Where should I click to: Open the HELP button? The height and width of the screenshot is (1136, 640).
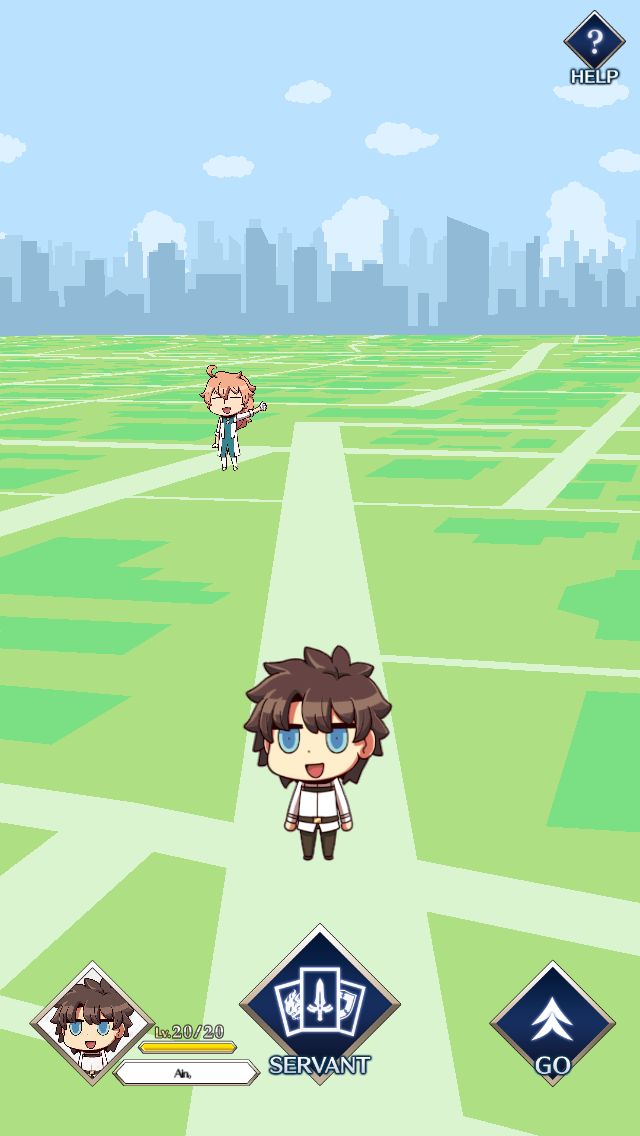(594, 46)
